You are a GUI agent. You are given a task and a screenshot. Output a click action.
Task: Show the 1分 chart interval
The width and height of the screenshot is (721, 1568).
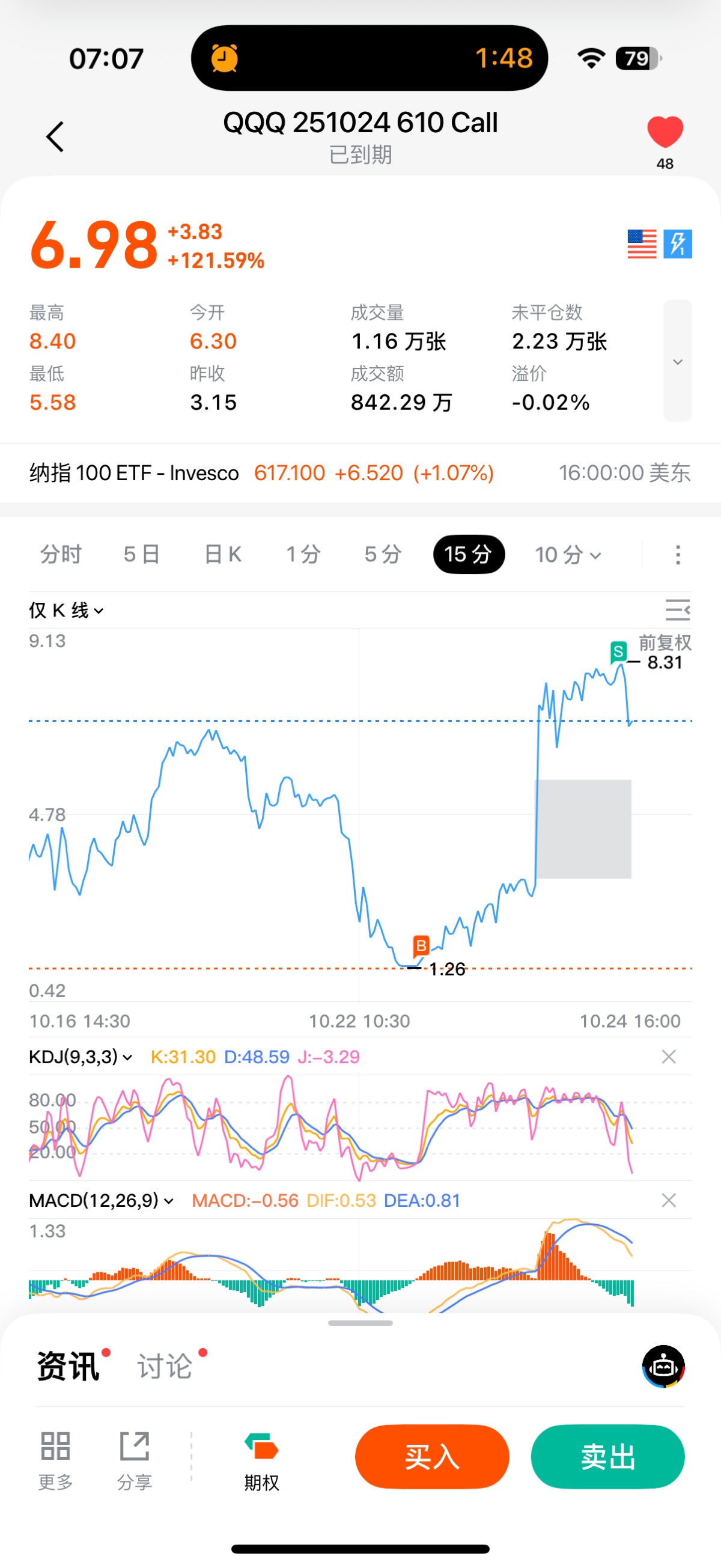tap(303, 555)
